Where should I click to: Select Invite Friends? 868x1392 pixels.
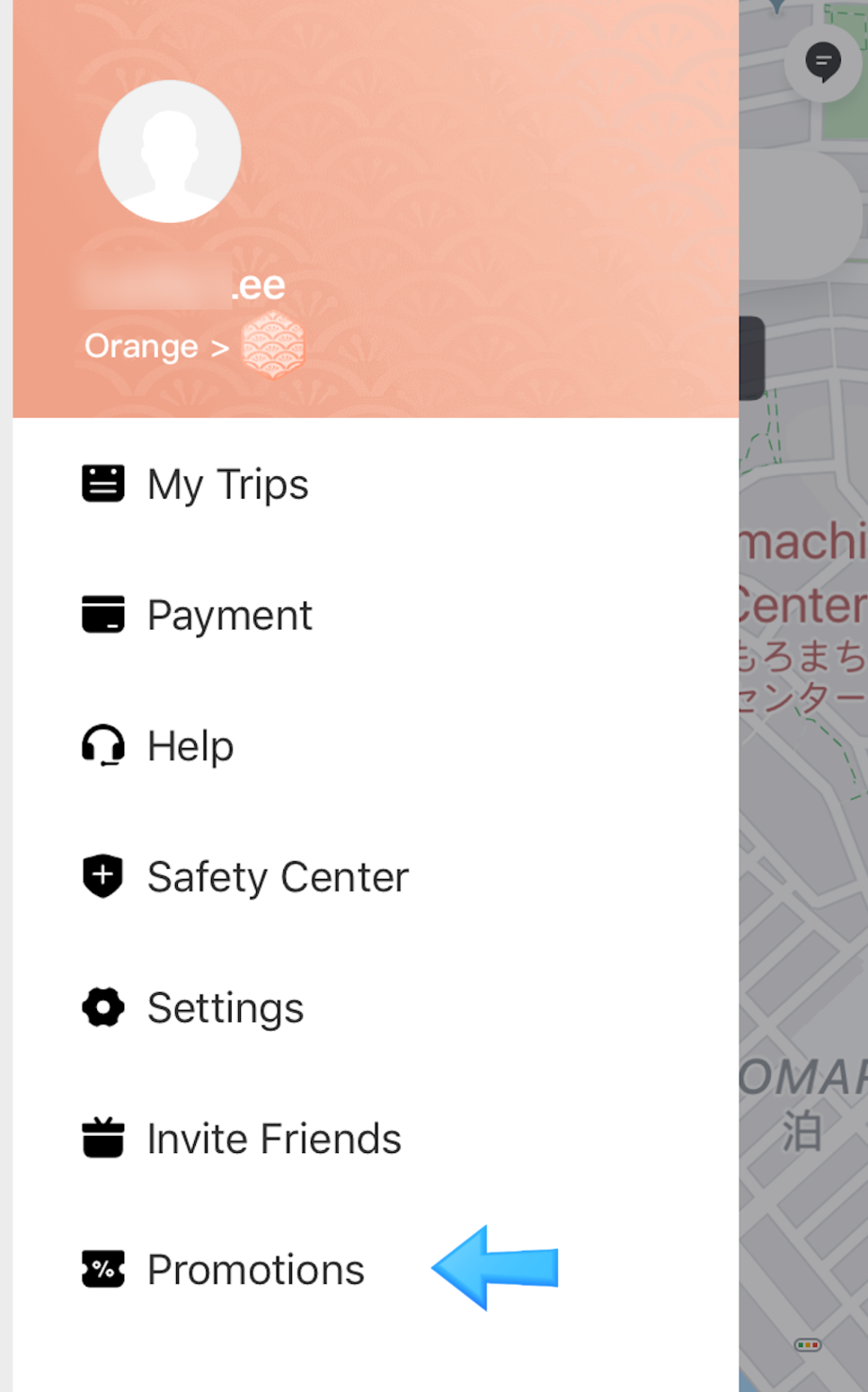[273, 1139]
